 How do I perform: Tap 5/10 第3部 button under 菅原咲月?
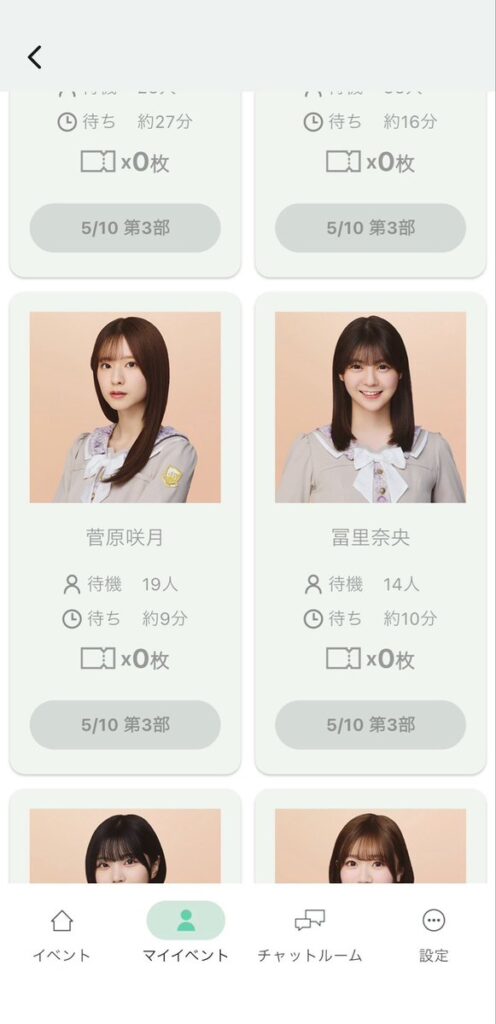click(x=125, y=725)
